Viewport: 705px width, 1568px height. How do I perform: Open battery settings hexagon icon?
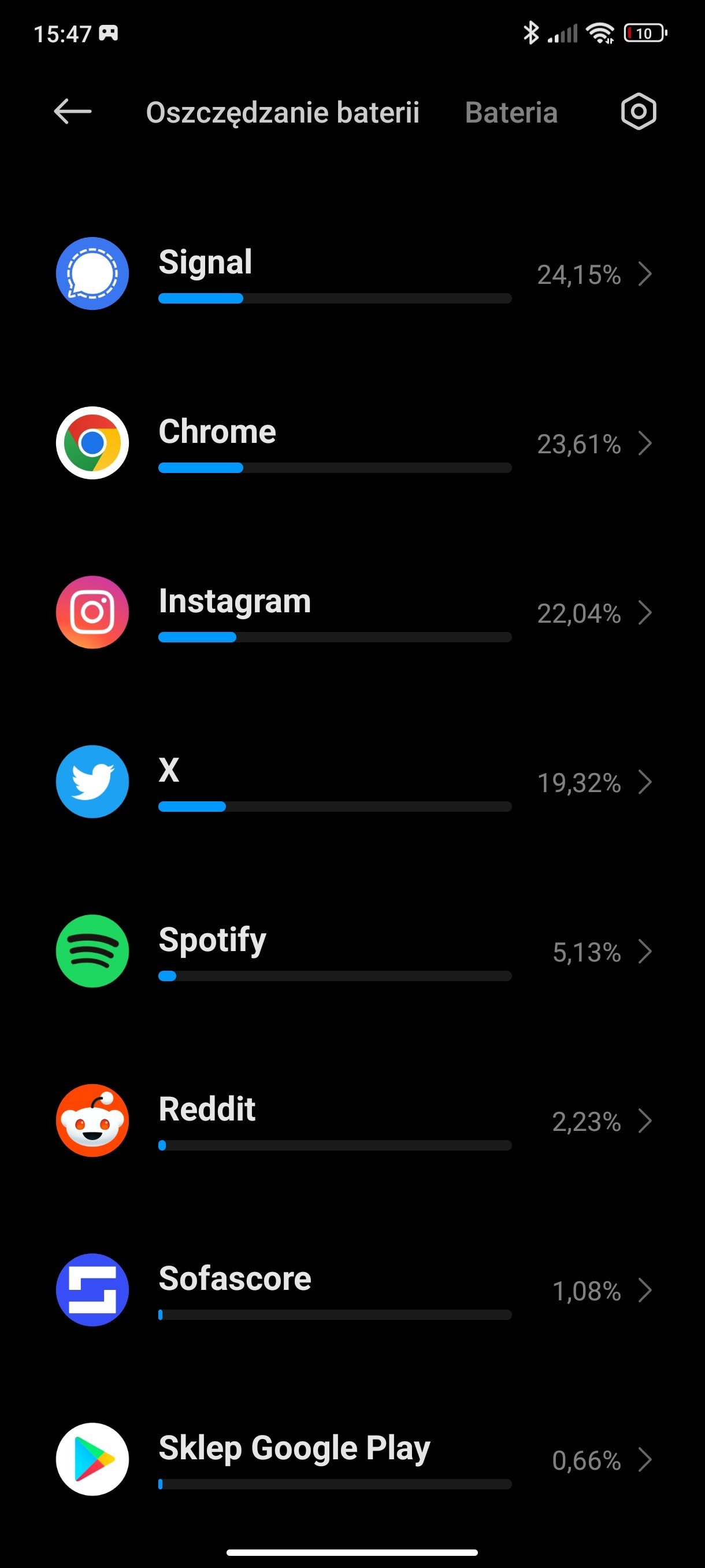click(638, 112)
